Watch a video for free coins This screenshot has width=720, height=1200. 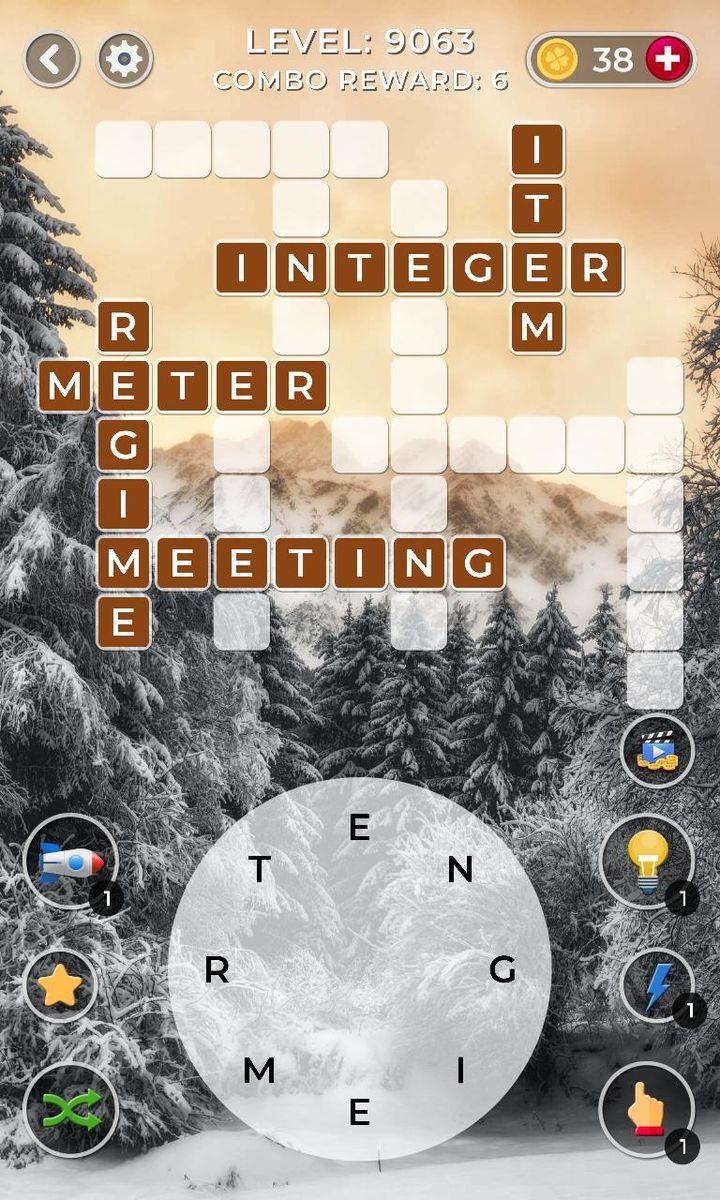point(657,751)
